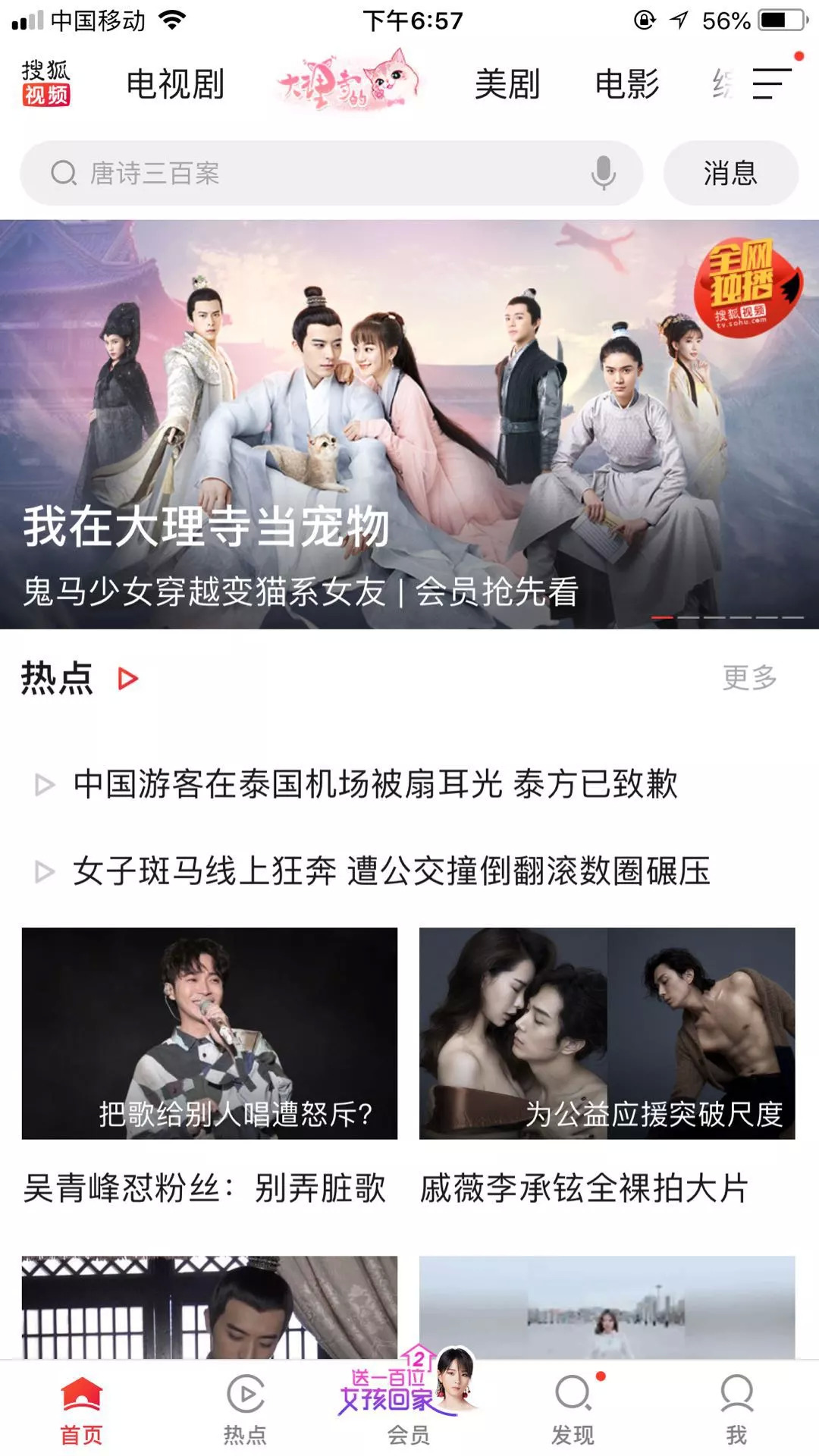Switch to the 发现 tab
The image size is (819, 1456).
573,1407
